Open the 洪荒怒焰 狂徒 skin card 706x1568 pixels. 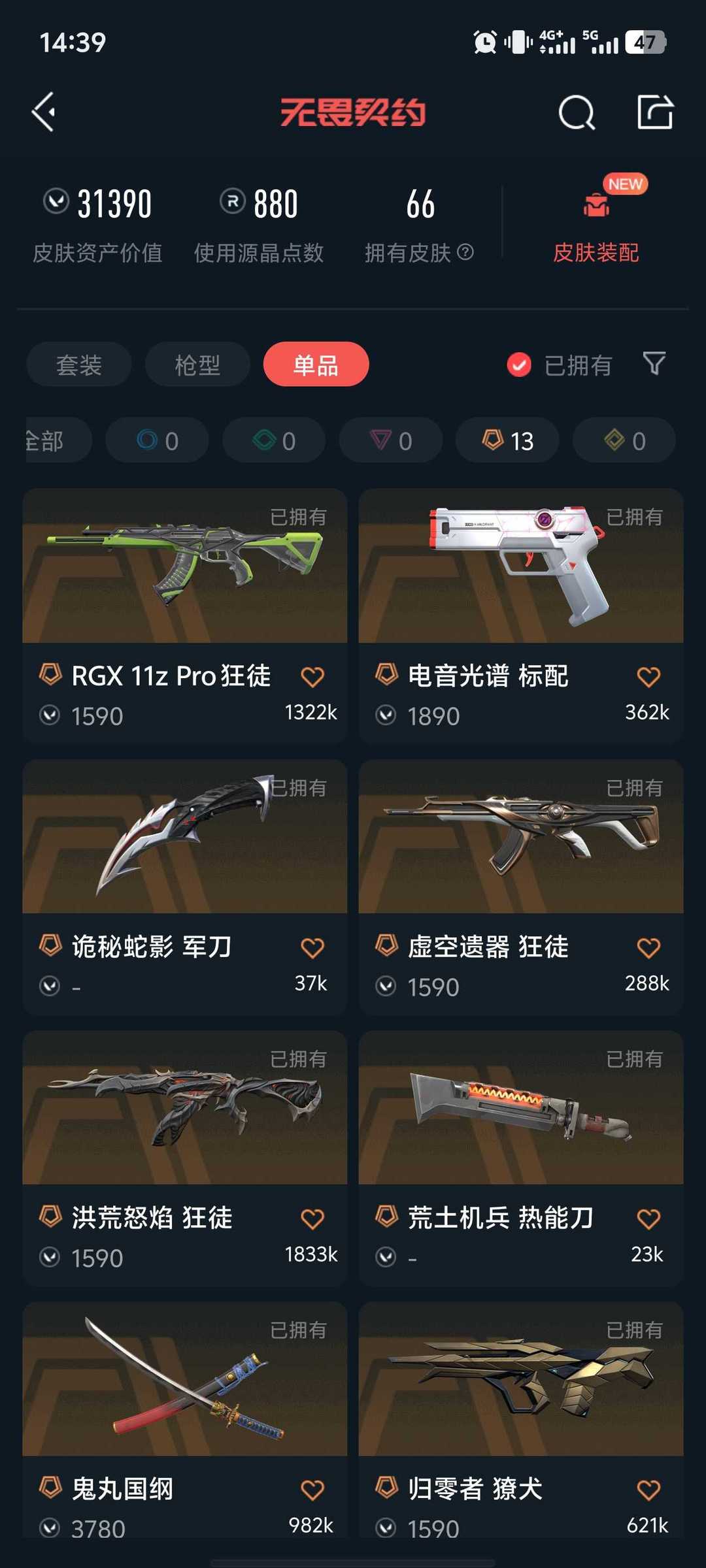185,1158
